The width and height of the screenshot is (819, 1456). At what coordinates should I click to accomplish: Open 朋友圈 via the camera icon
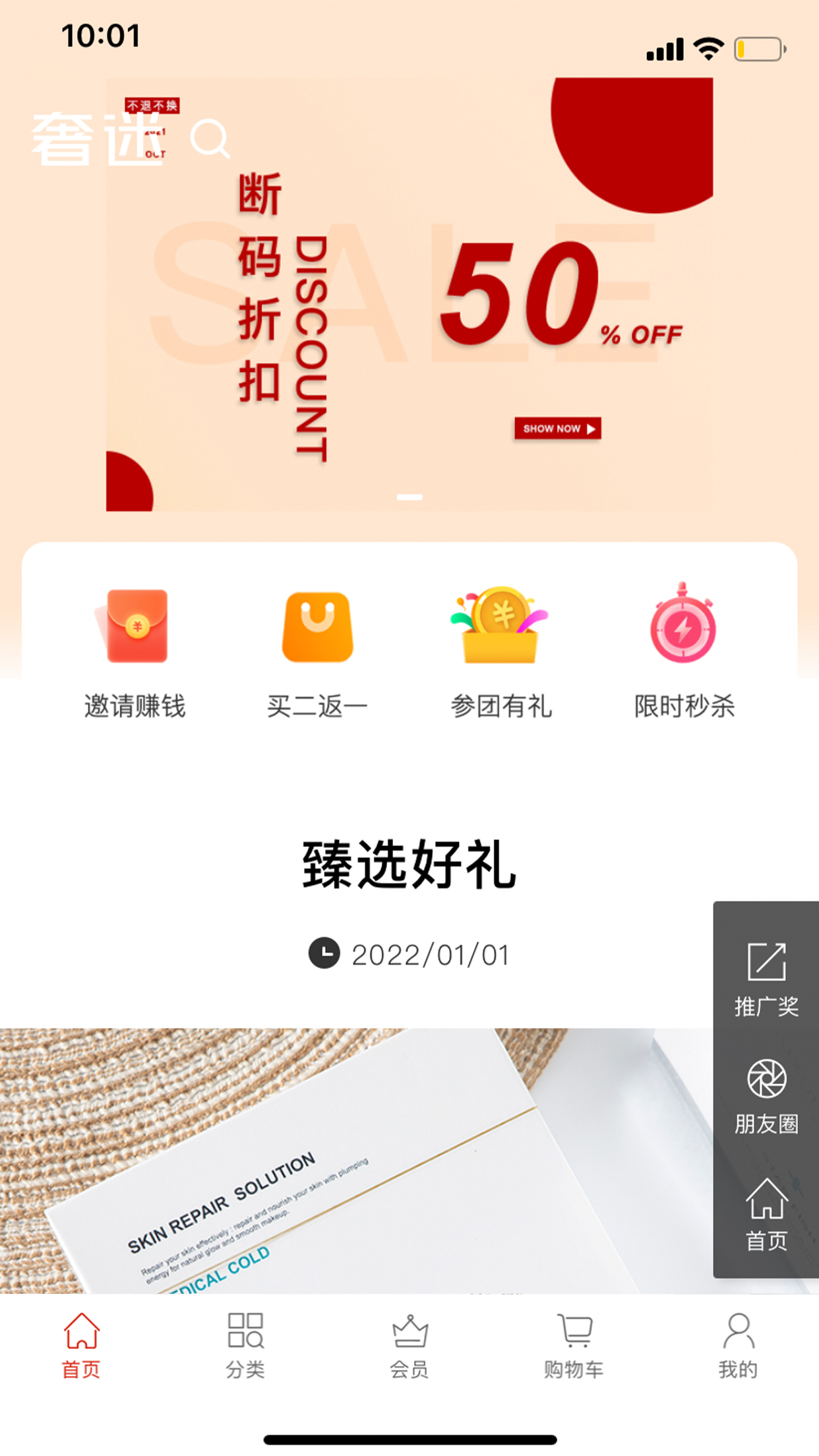tap(766, 1079)
